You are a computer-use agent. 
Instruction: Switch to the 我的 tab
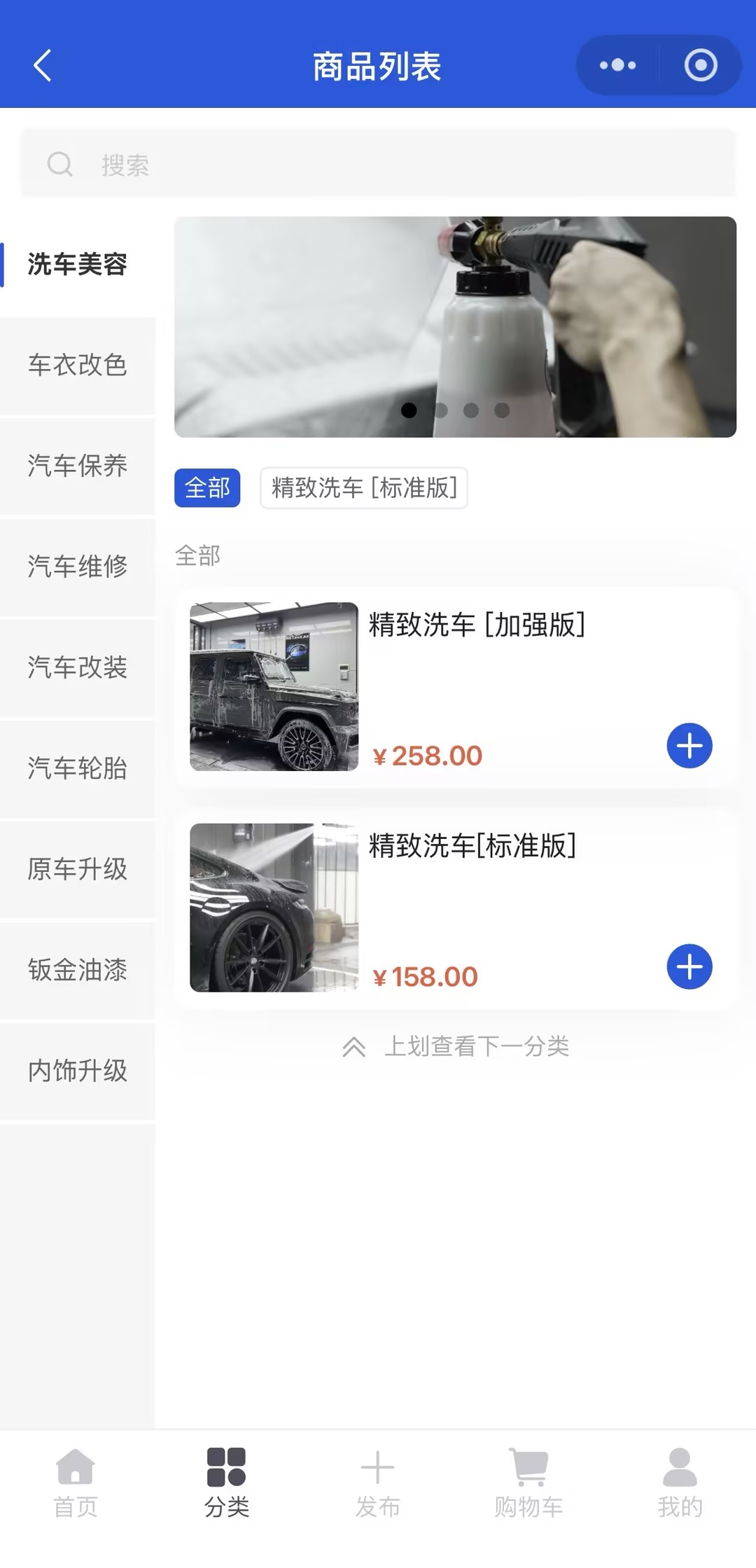(x=680, y=1479)
